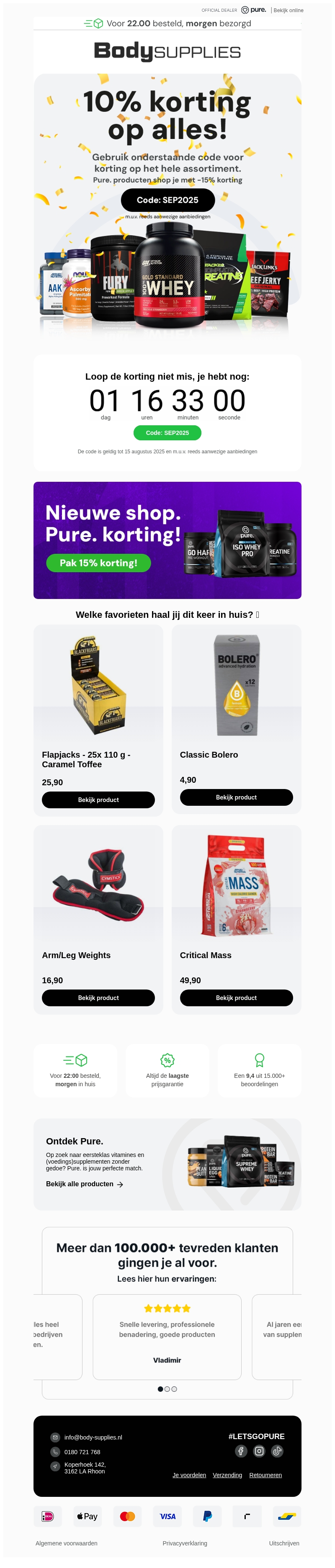View the Flapjacks Caramel Toffee product
This screenshot has width=335, height=1568.
[x=98, y=800]
